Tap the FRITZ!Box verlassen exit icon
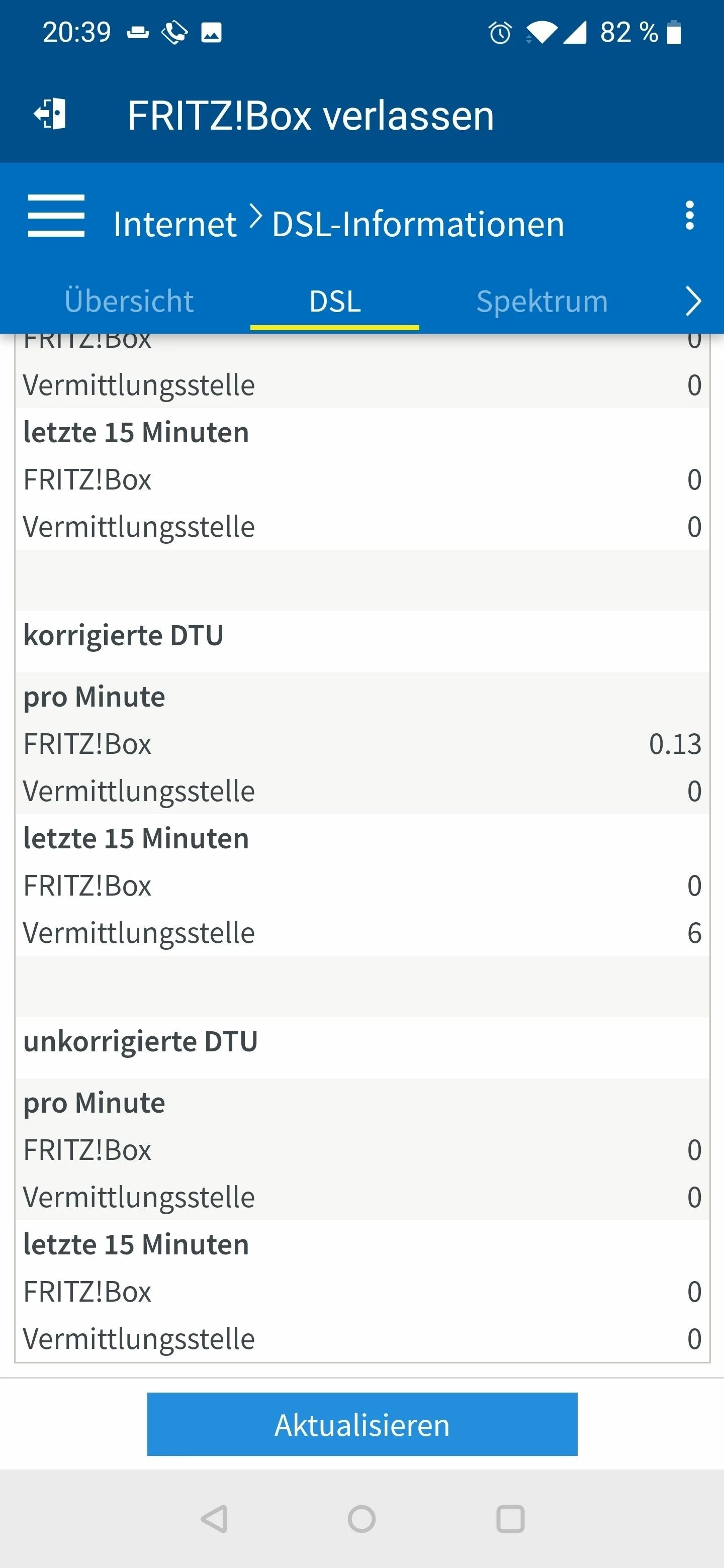The height and width of the screenshot is (1568, 724). [50, 115]
